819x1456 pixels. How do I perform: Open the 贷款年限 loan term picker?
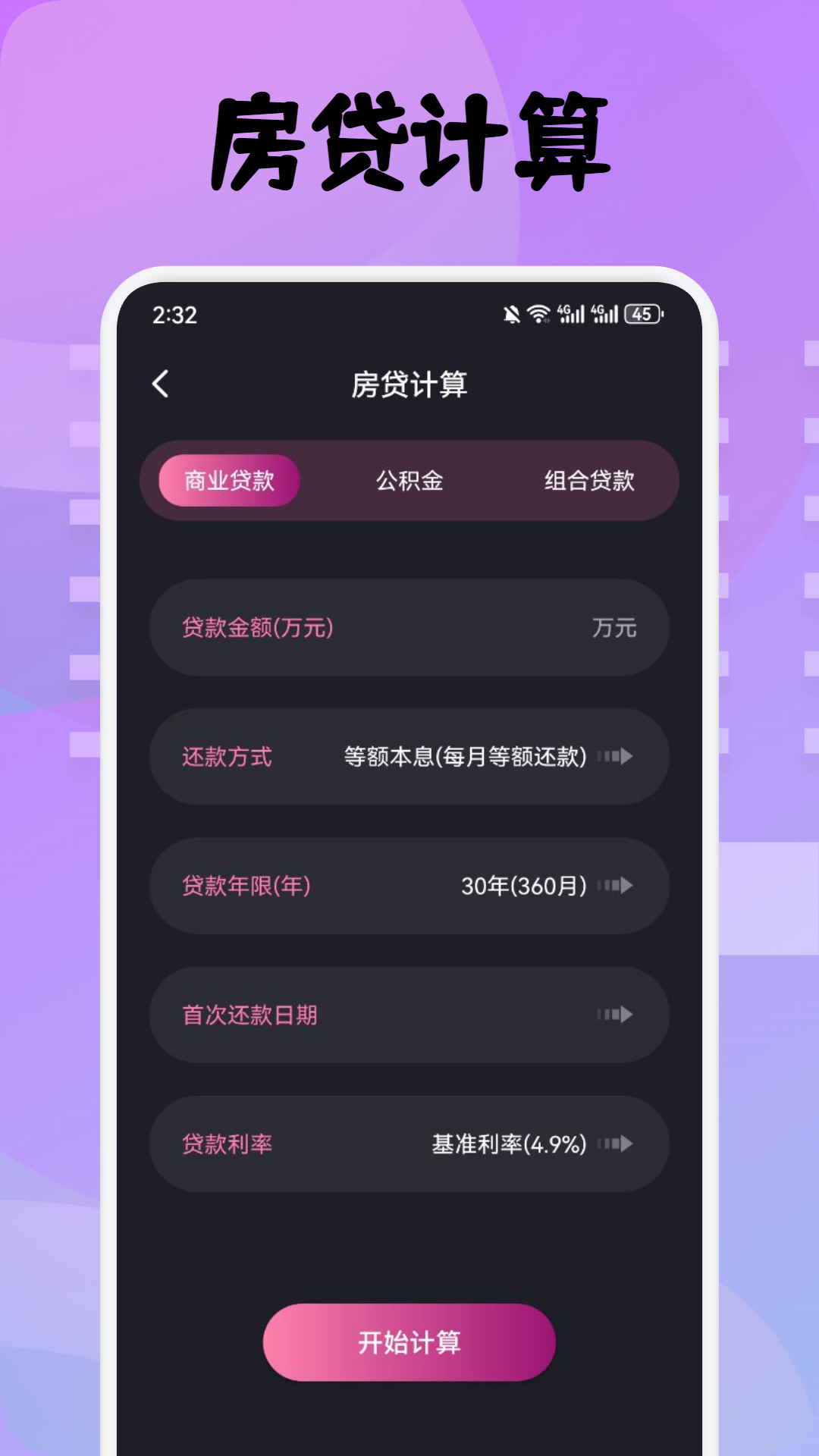pos(409,885)
